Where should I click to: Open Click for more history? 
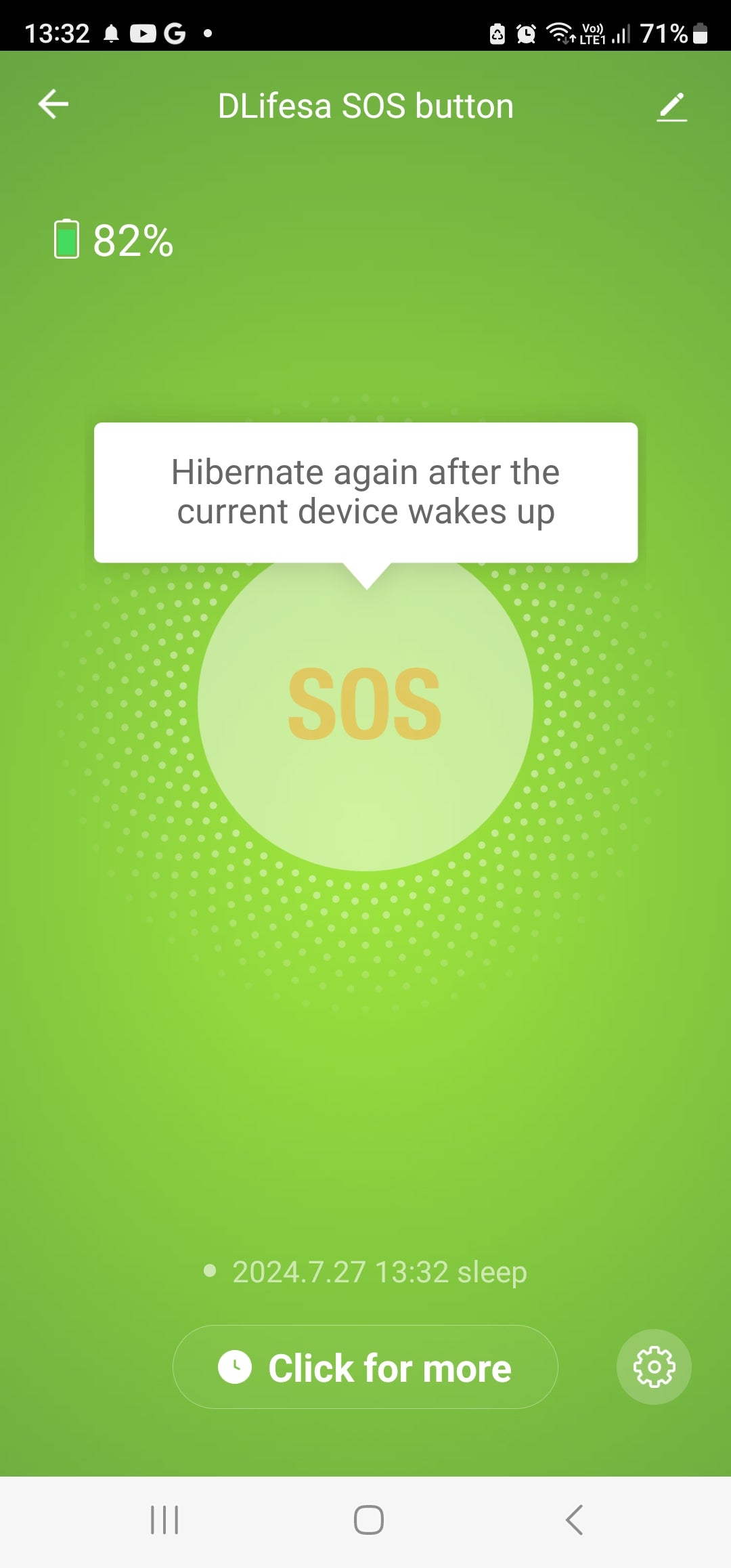tap(365, 1367)
